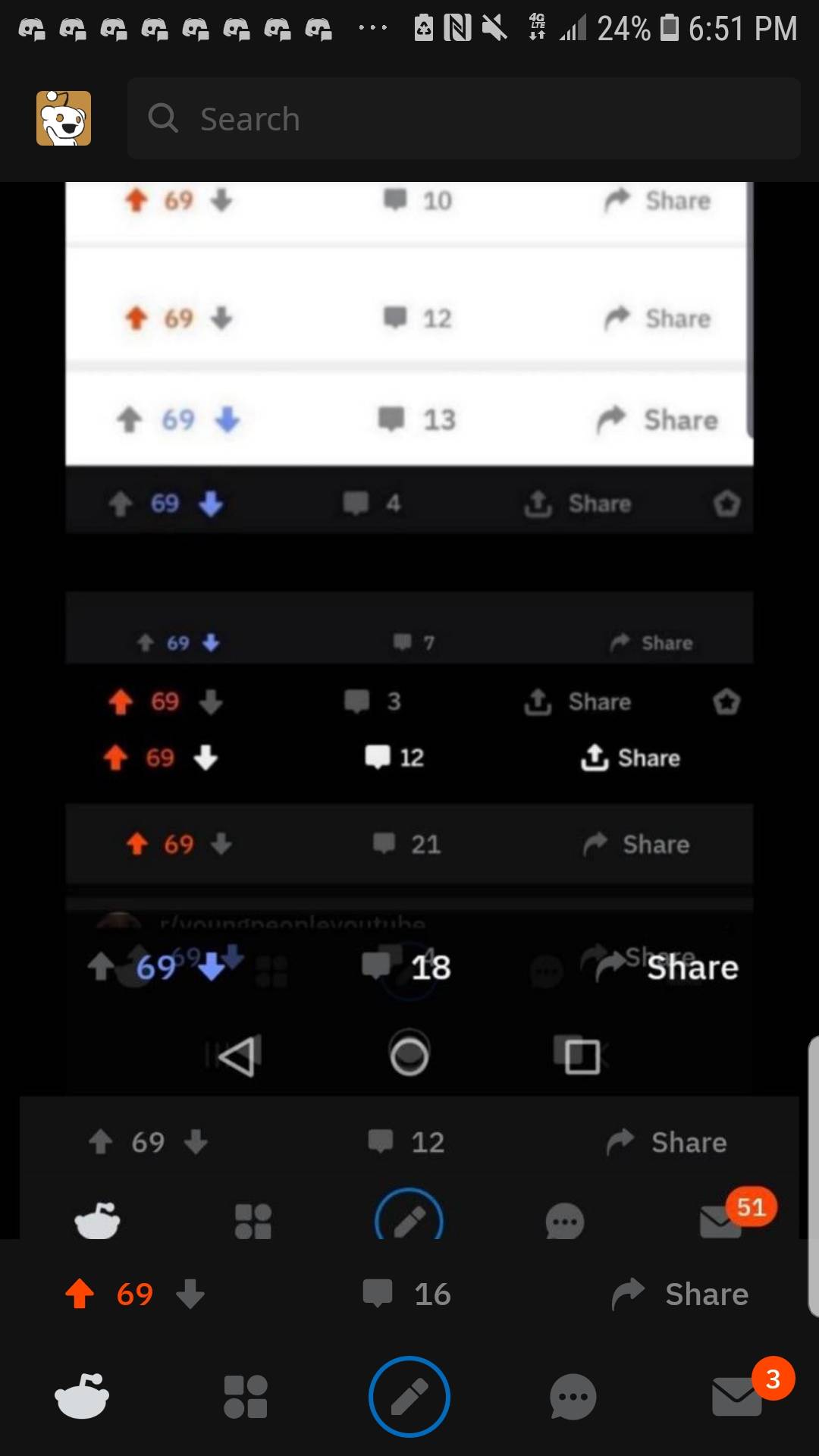
Task: Tap the Search field
Action: [x=463, y=118]
